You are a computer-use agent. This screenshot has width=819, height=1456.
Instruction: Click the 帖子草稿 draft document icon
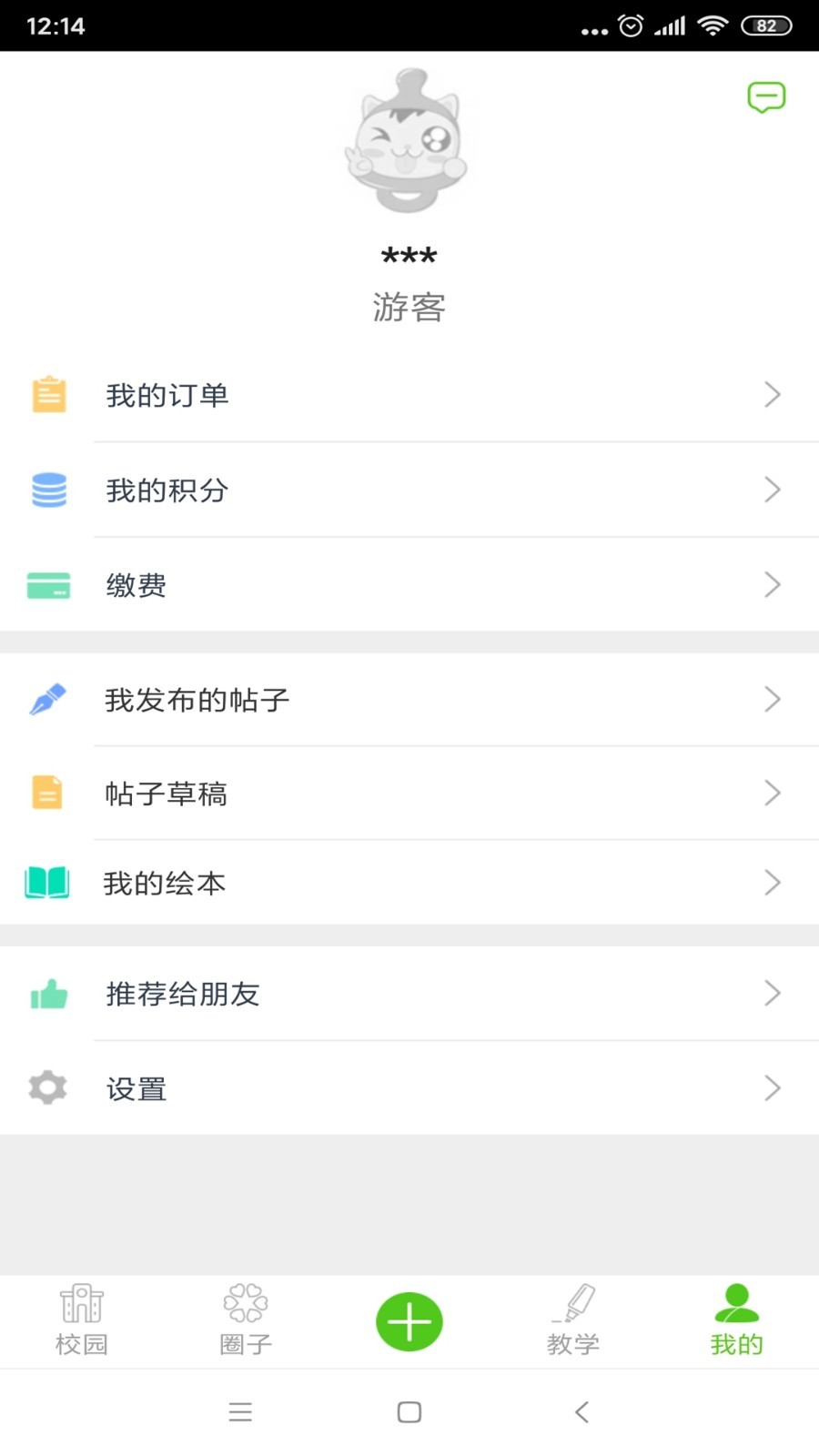tap(47, 793)
